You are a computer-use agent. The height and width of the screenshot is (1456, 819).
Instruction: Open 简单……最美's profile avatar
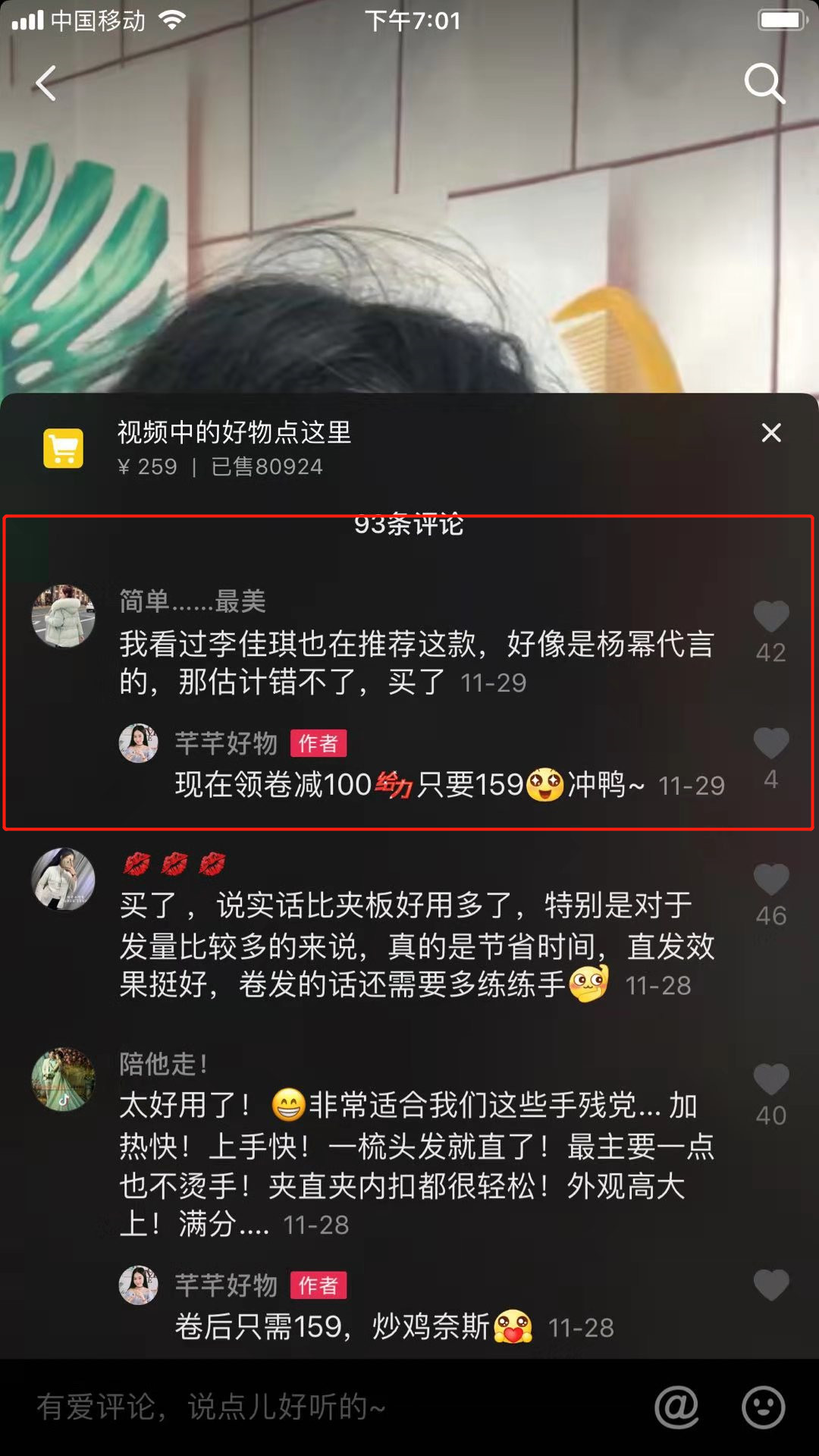(64, 617)
